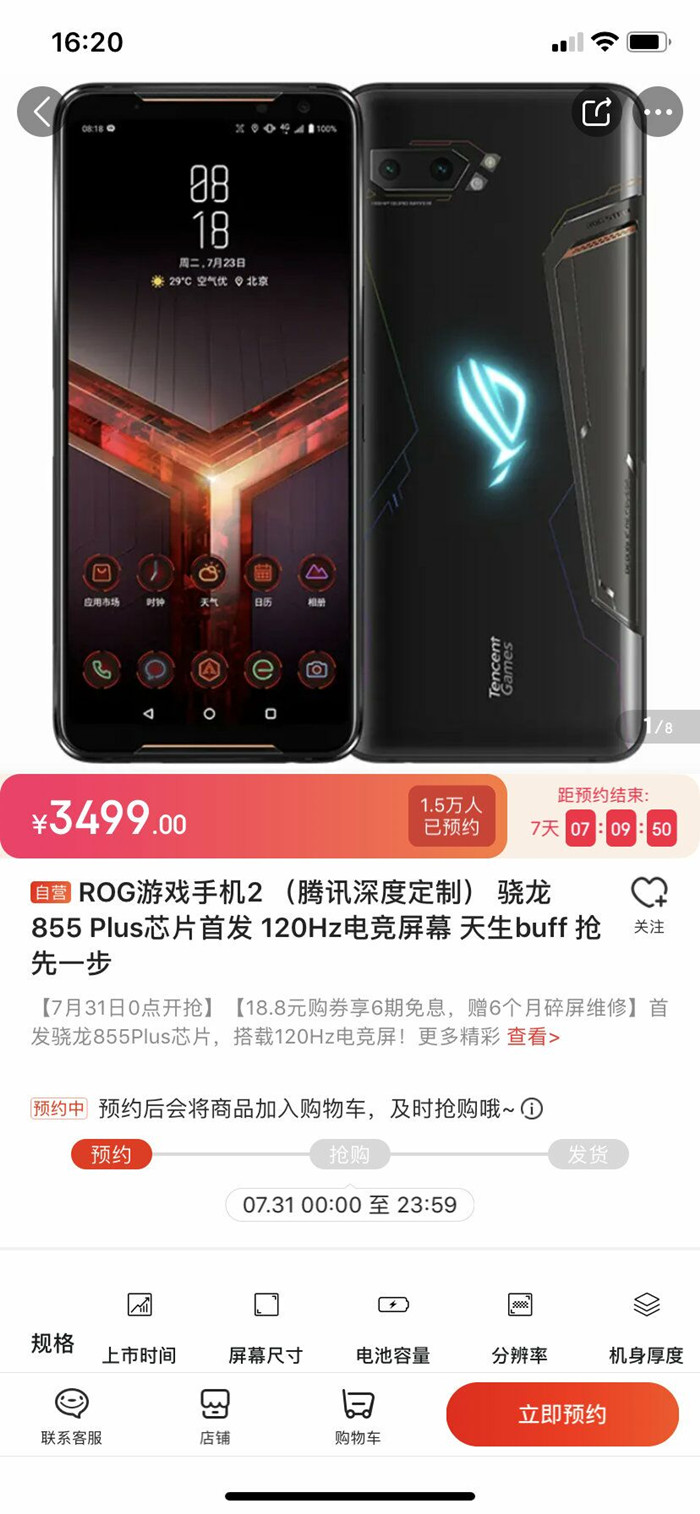Open the three-dot overflow menu
Image resolution: width=700 pixels, height=1514 pixels.
tap(658, 112)
